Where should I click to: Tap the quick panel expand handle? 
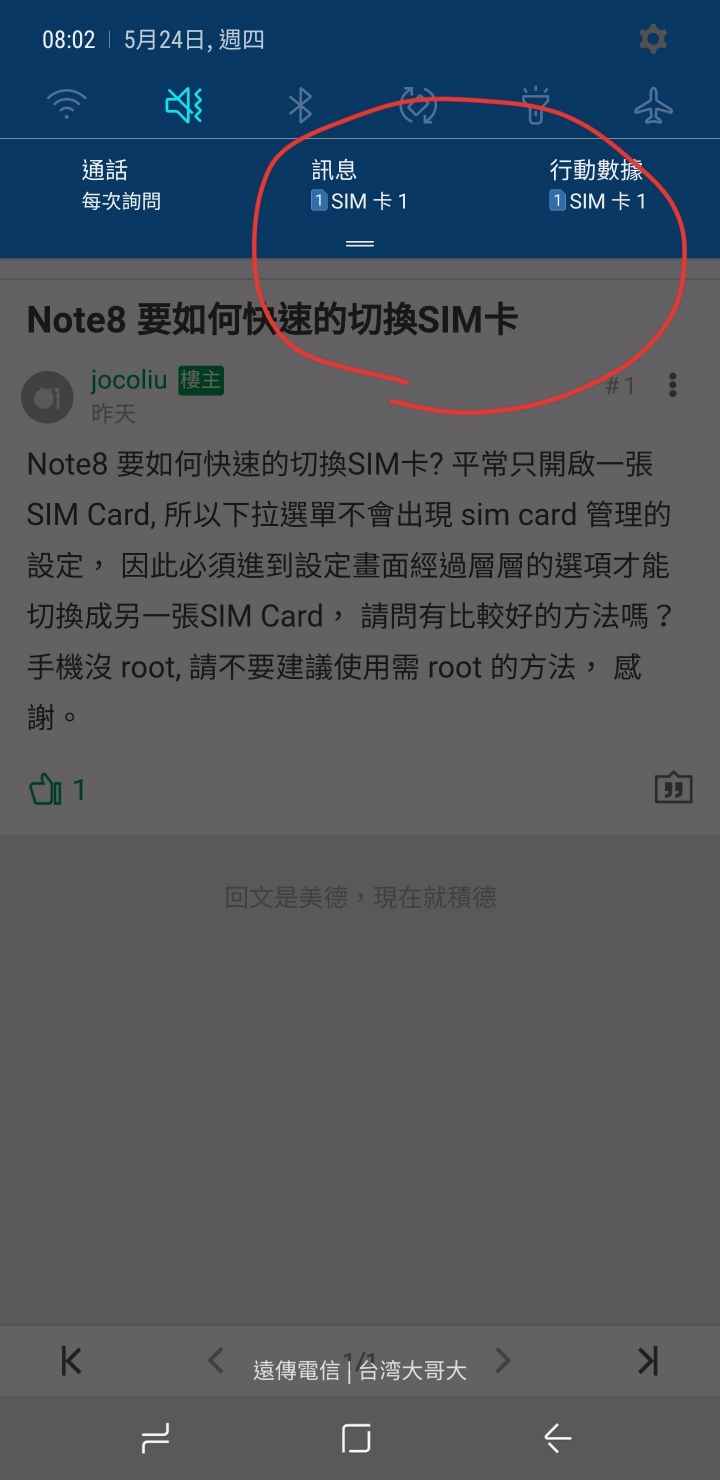pos(360,243)
